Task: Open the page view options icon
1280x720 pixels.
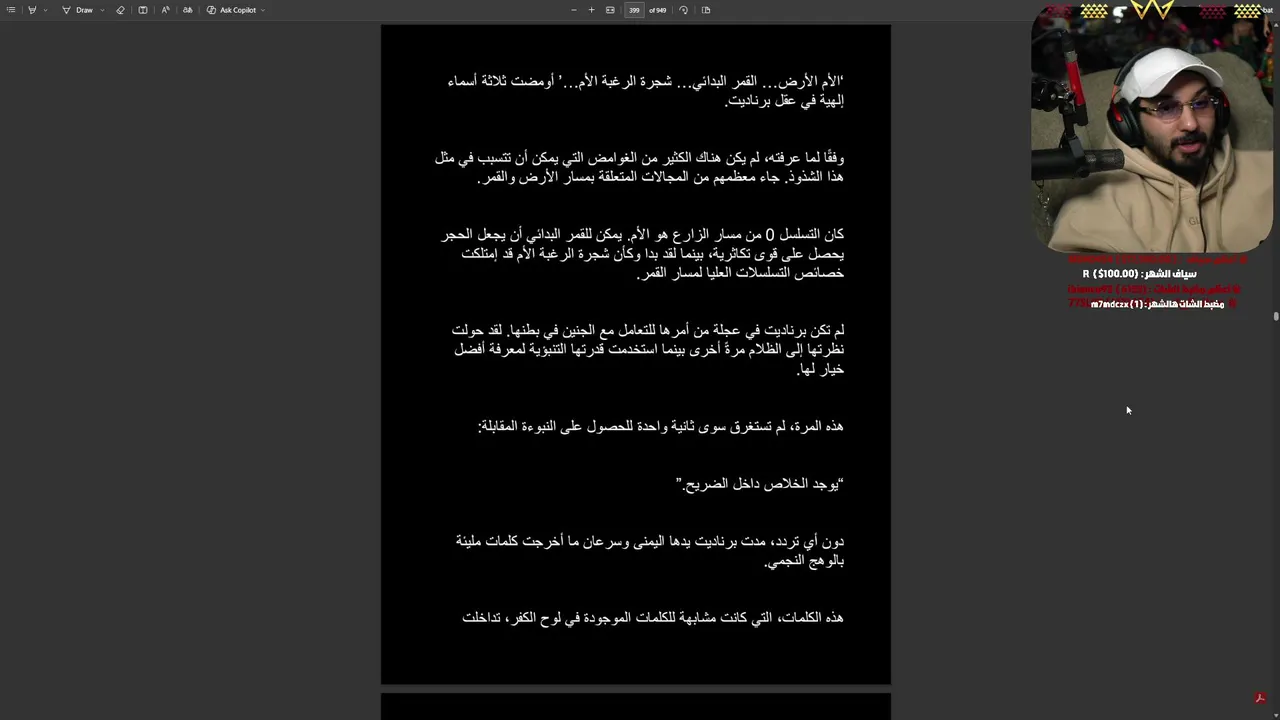Action: coord(706,10)
